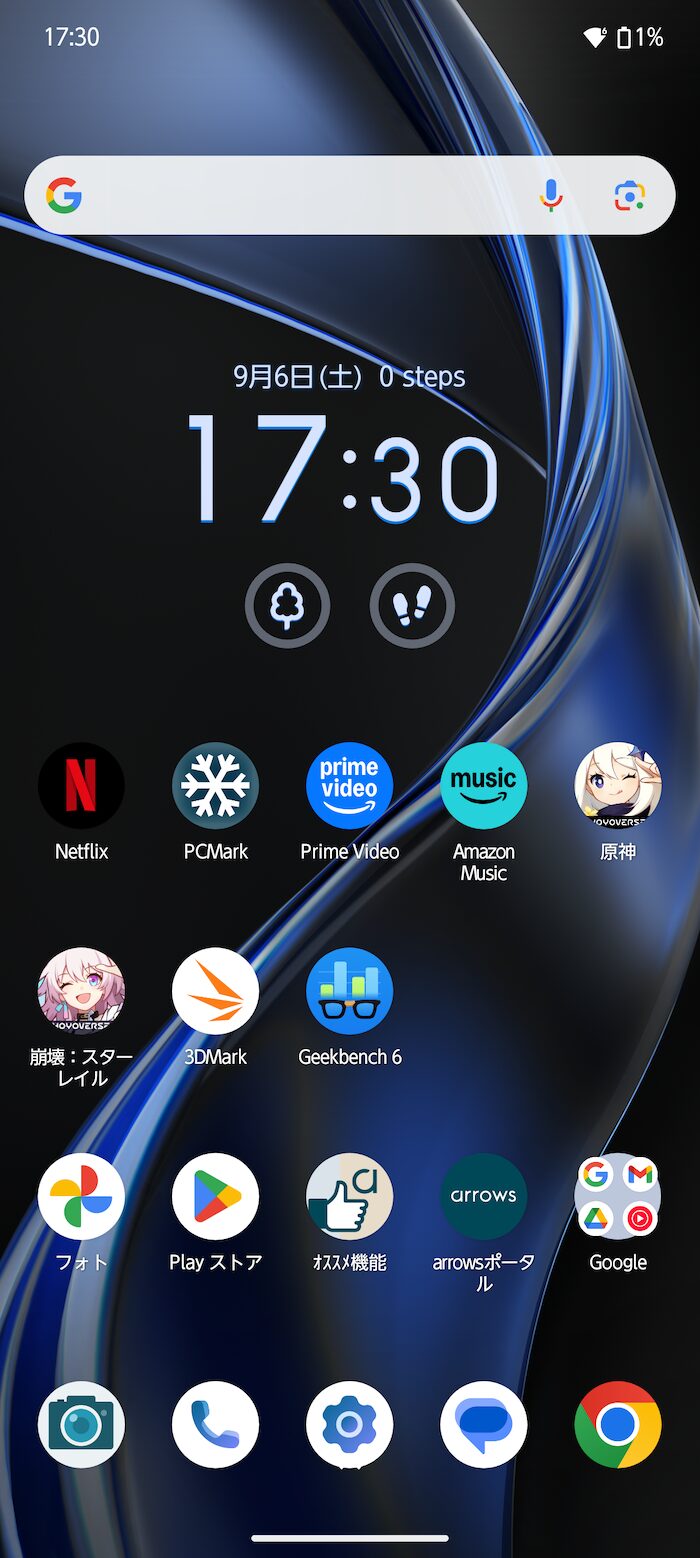Image resolution: width=700 pixels, height=1558 pixels.
Task: Open Chrome browser from the dock
Action: coord(617,1425)
